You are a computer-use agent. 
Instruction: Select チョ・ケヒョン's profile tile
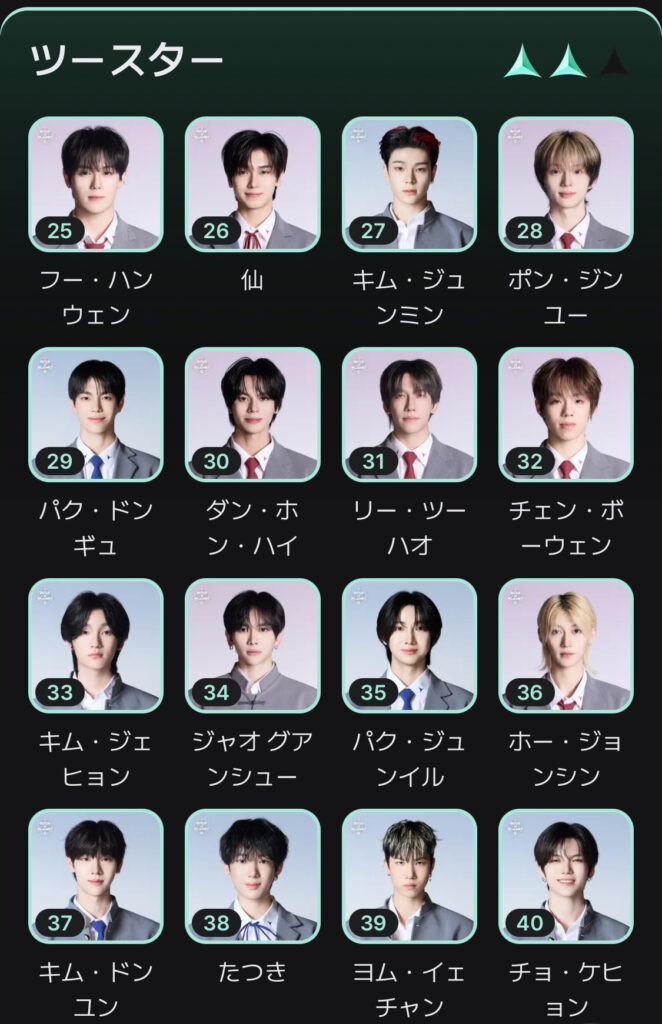pyautogui.click(x=566, y=876)
